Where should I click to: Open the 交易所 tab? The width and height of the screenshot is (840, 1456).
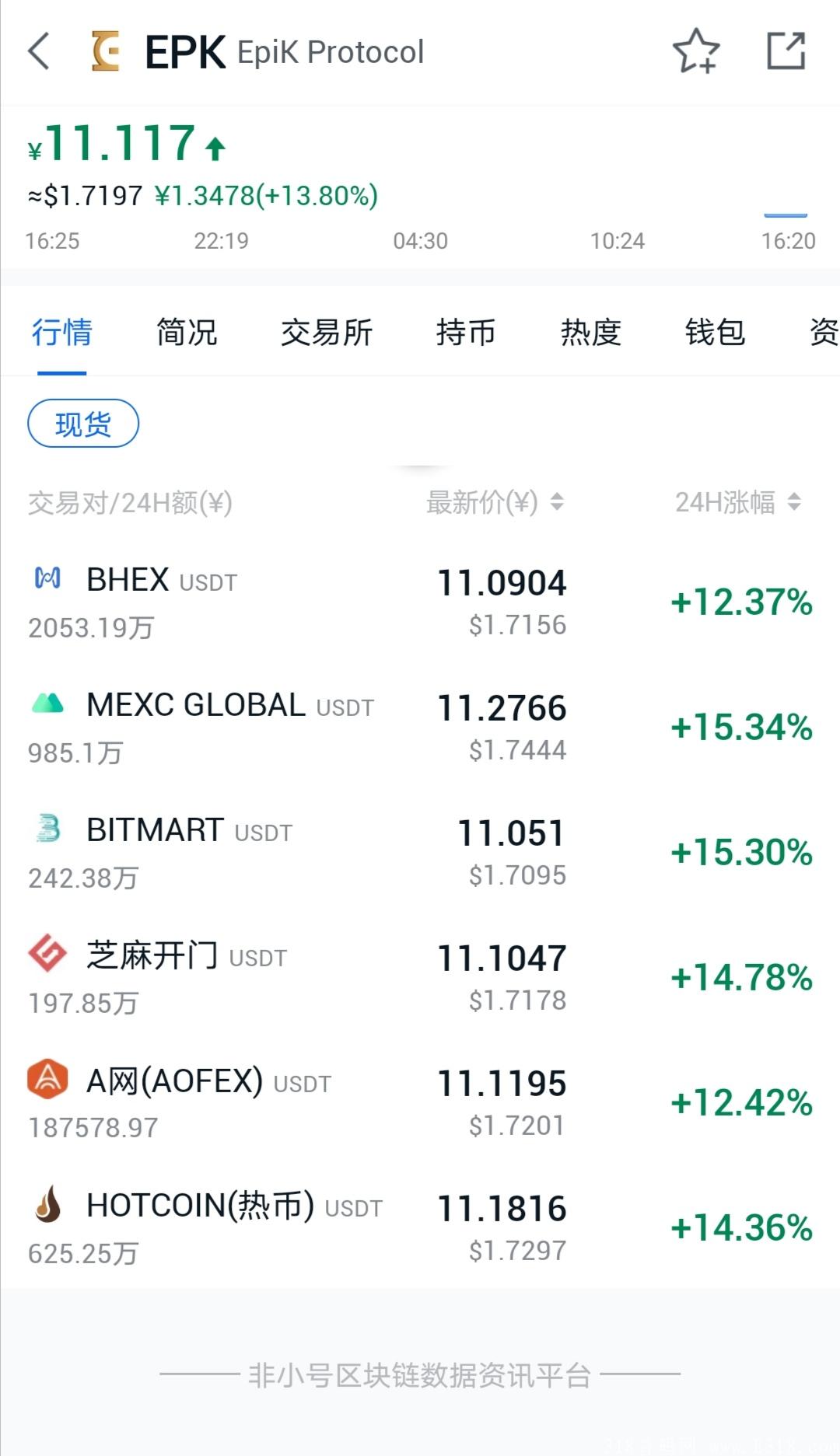327,333
